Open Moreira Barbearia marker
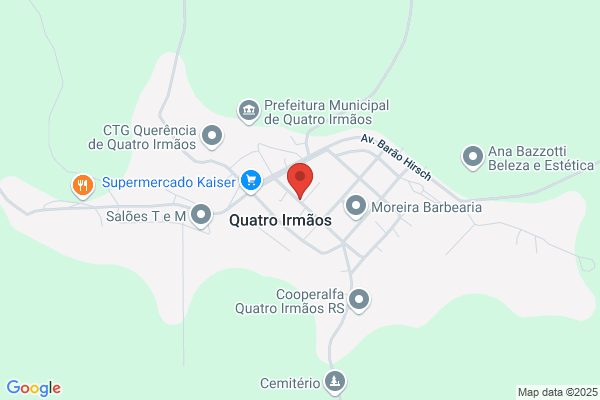The image size is (600, 400). 356,207
